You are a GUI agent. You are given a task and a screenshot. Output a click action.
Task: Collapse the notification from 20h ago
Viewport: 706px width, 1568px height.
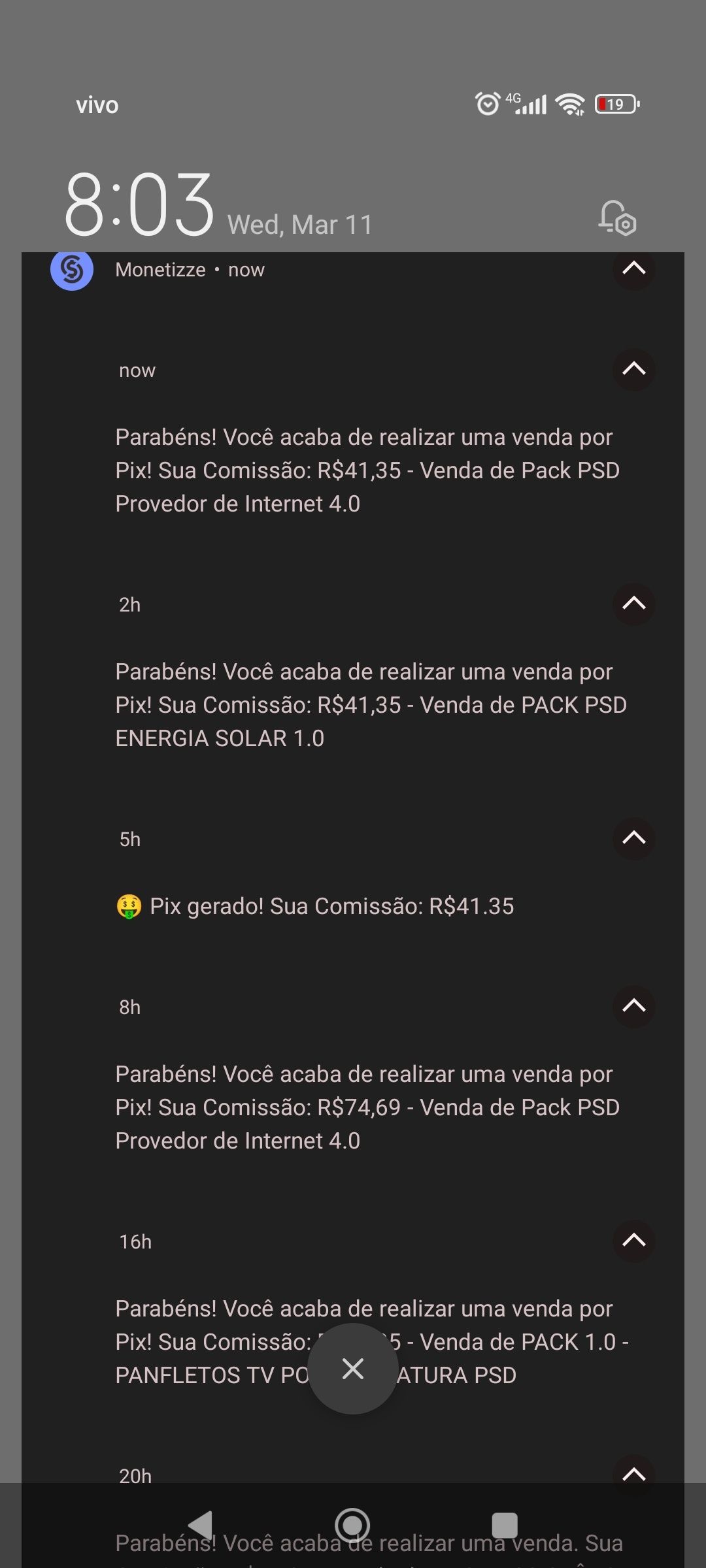click(x=633, y=1475)
